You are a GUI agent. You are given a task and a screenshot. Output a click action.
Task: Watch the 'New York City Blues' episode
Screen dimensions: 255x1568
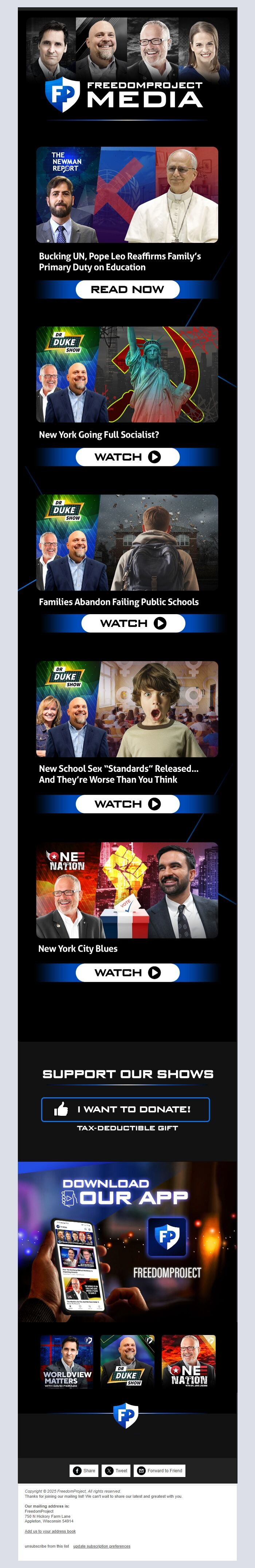tap(127, 972)
